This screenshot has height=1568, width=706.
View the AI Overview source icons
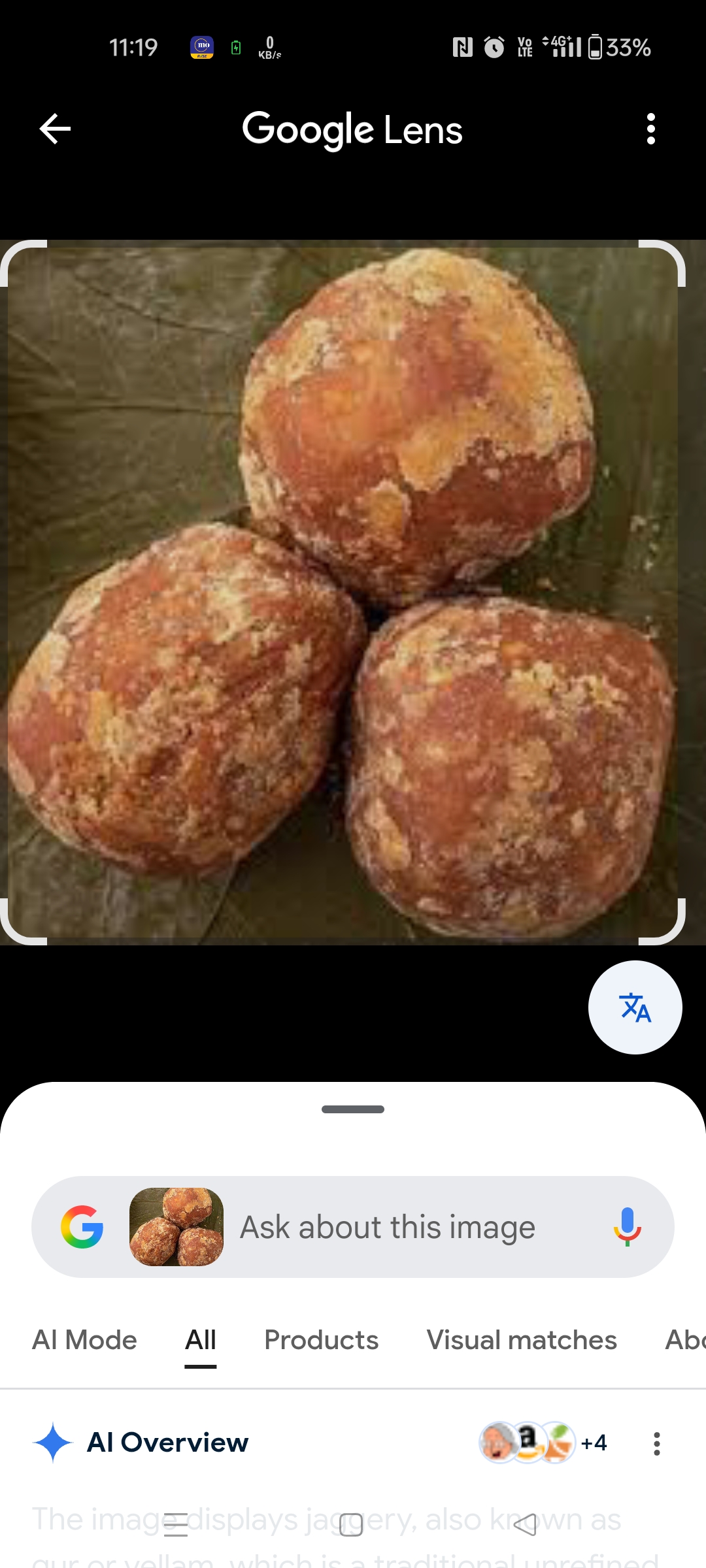pyautogui.click(x=543, y=1442)
